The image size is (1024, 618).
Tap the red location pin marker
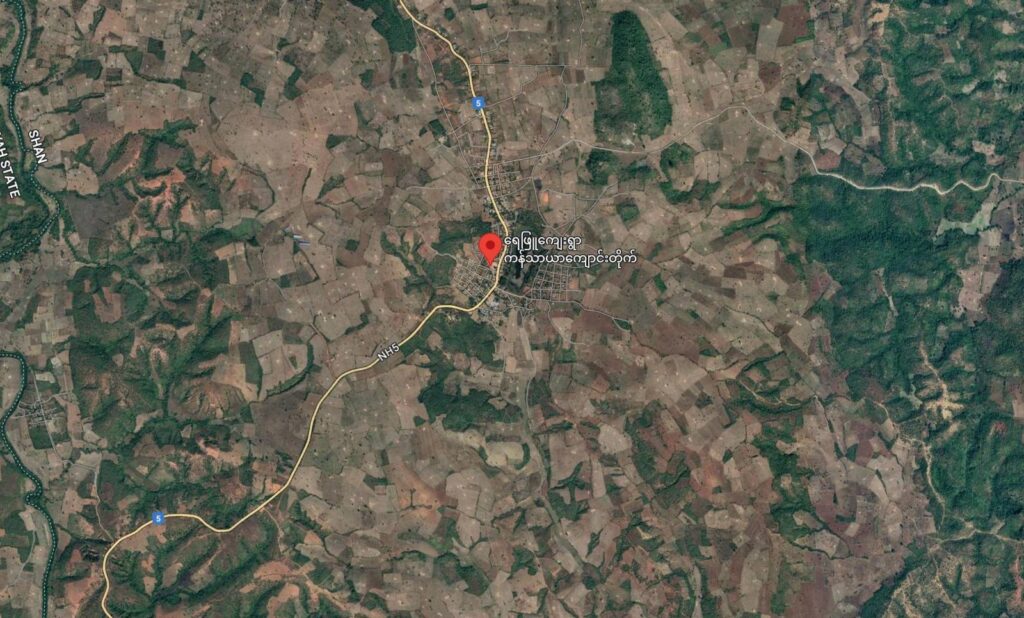(x=490, y=247)
